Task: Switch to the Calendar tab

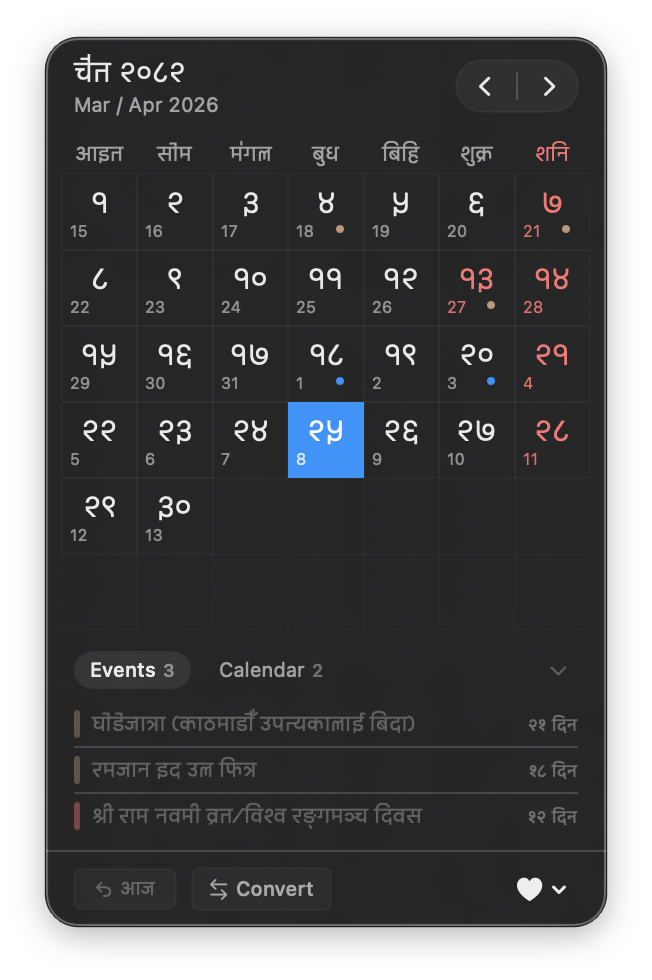Action: pyautogui.click(x=270, y=670)
